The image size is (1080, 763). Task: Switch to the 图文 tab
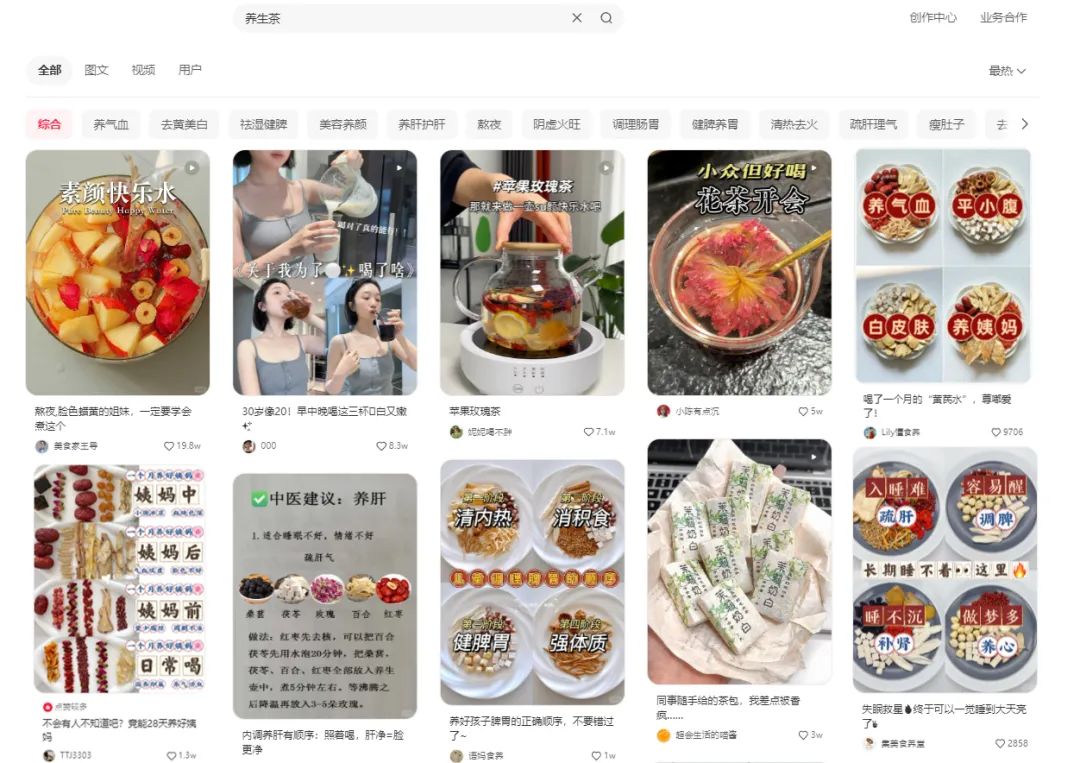[x=97, y=70]
